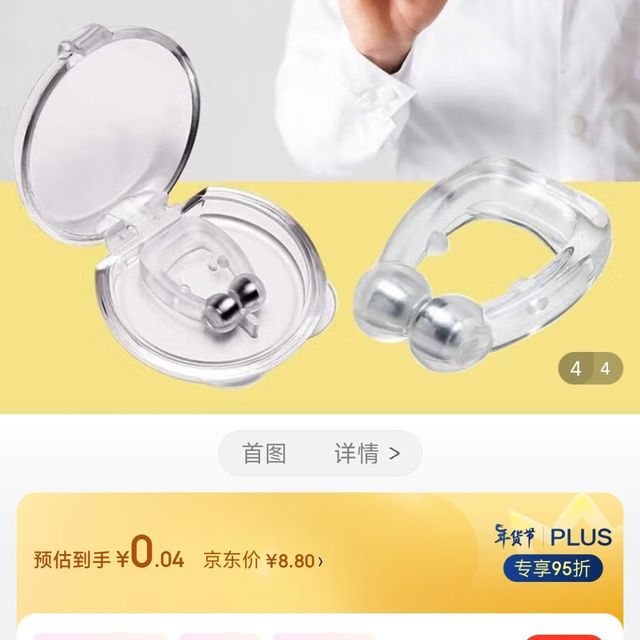Open the 详情 section

[x=366, y=453]
